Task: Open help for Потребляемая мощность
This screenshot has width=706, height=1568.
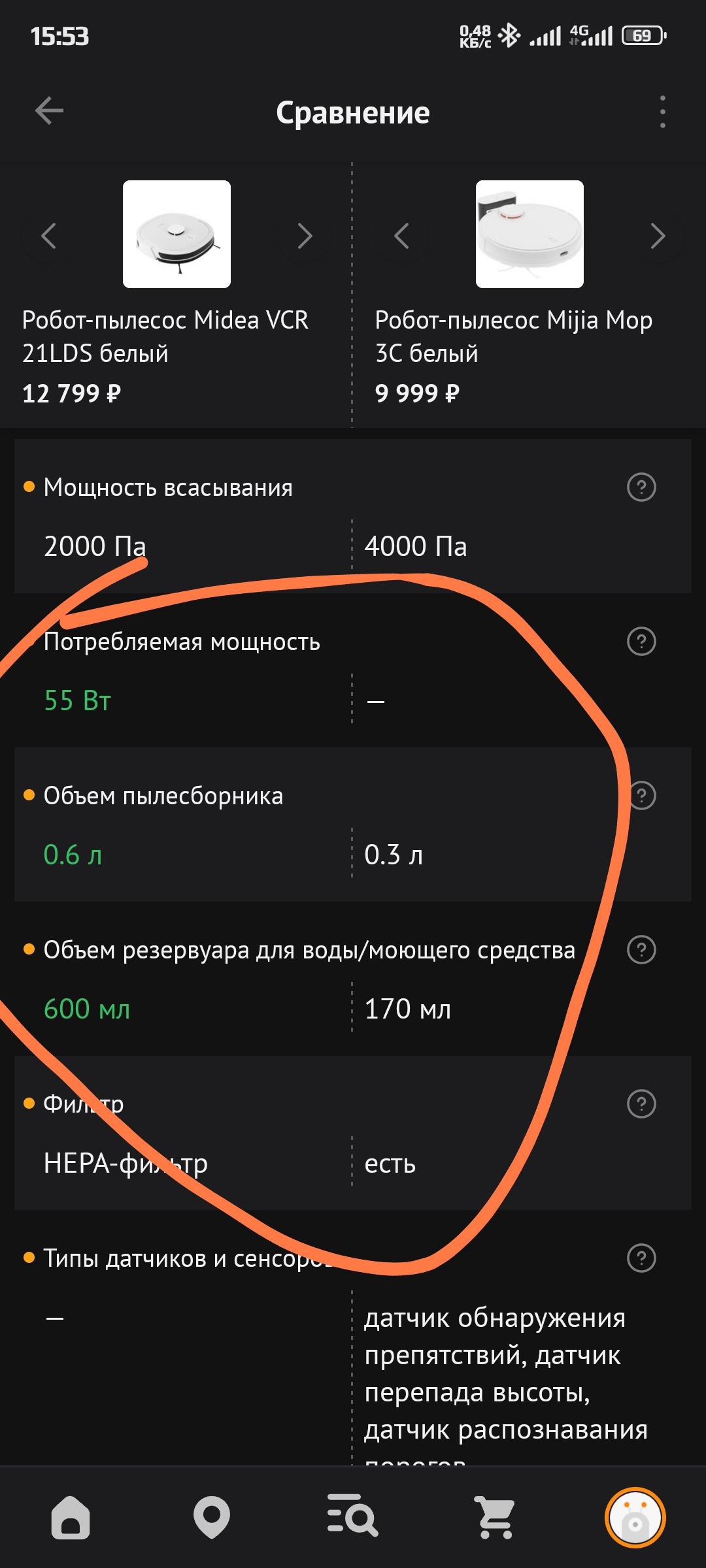Action: [643, 642]
